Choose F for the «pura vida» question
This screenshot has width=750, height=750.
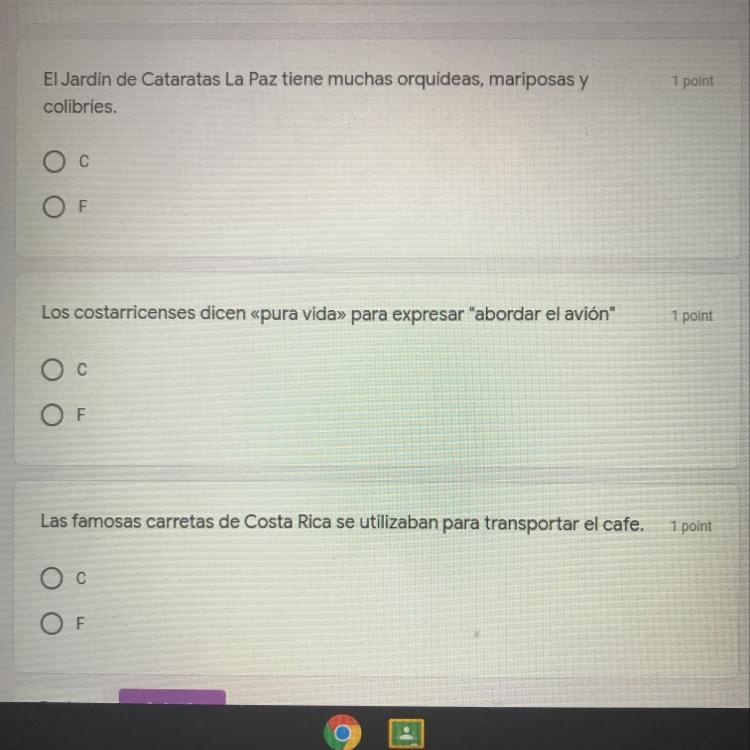pyautogui.click(x=52, y=415)
